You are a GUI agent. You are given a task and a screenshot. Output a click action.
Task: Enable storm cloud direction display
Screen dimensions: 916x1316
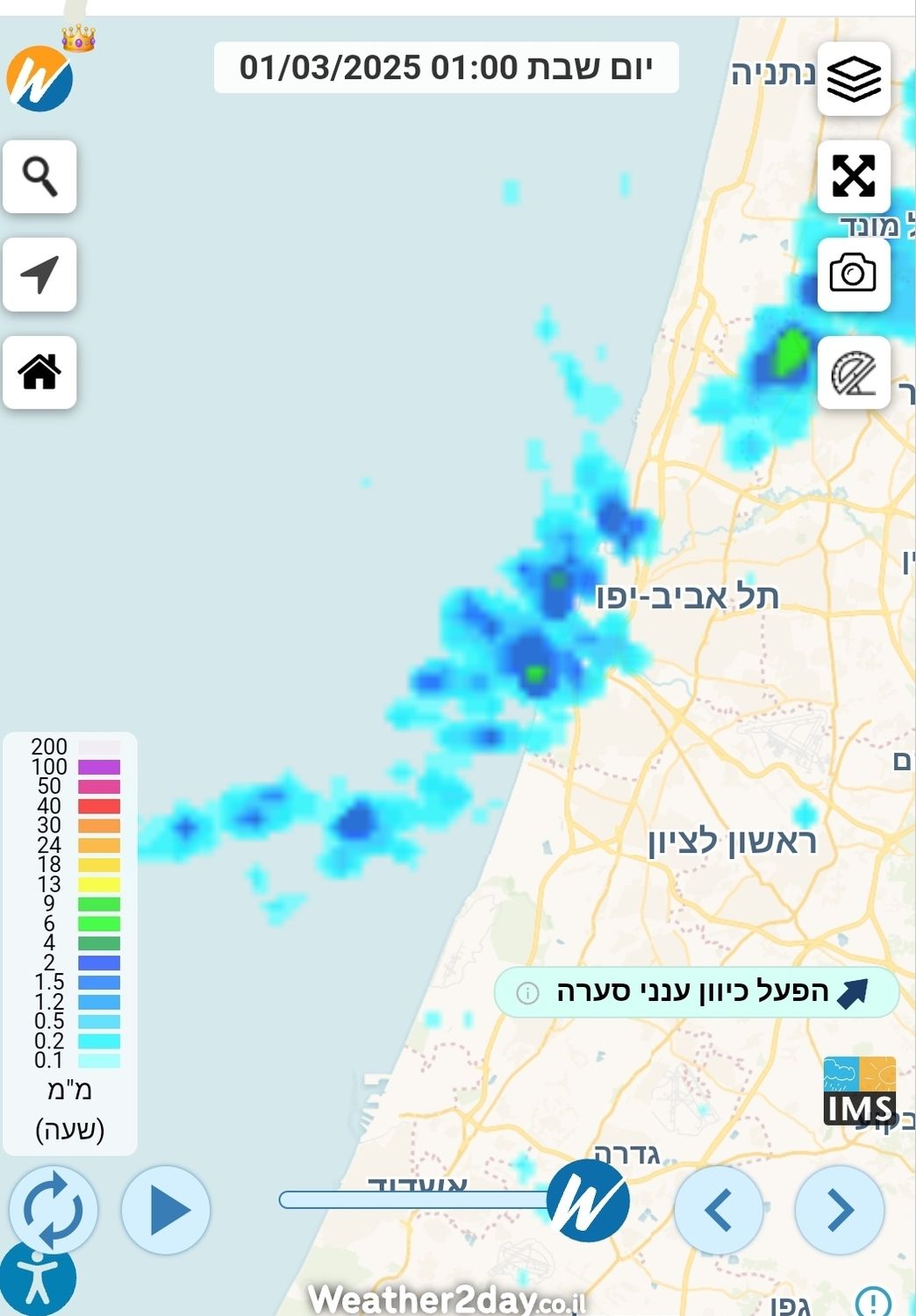coord(711,992)
